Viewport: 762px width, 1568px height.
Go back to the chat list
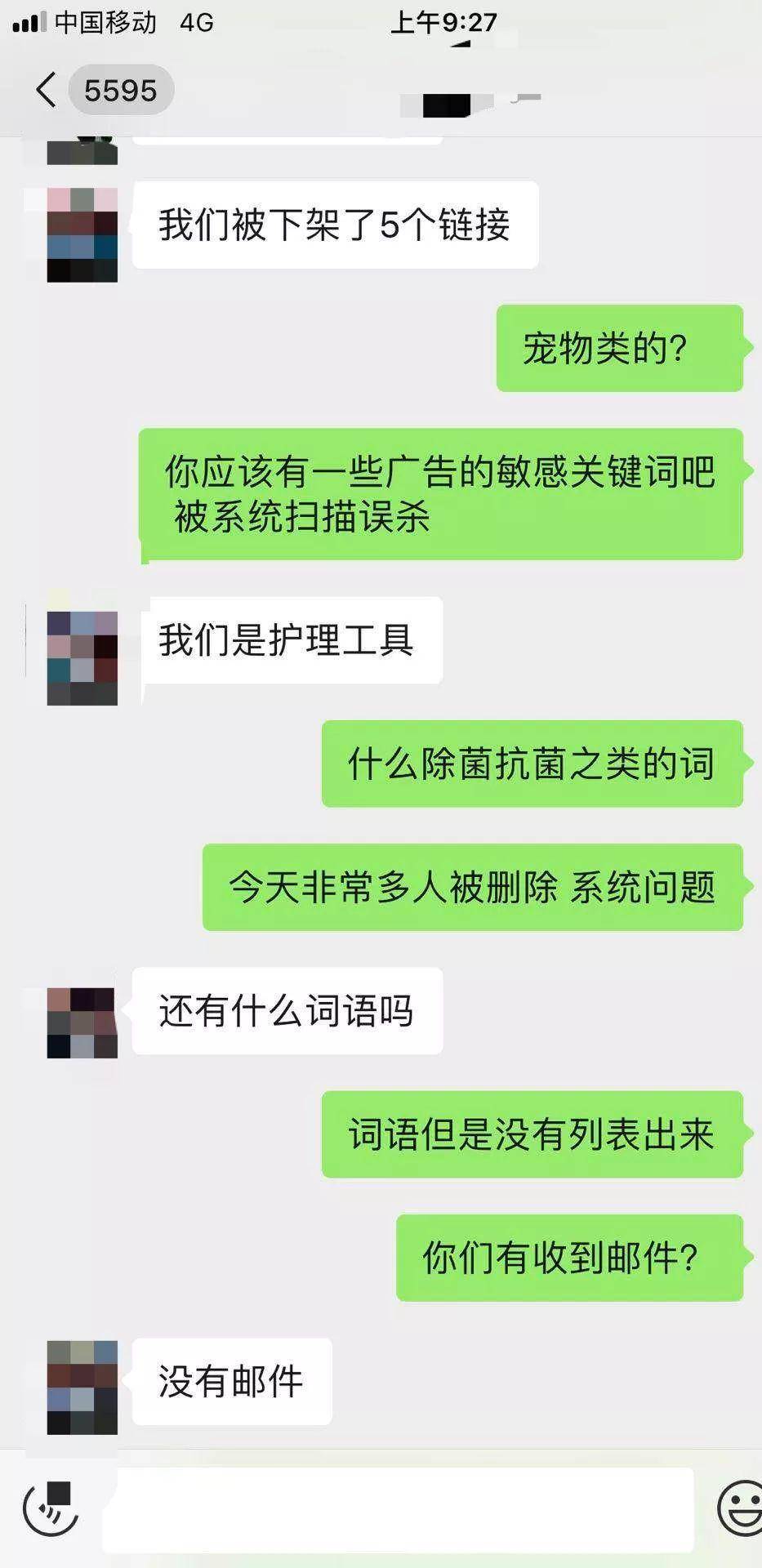pos(47,90)
